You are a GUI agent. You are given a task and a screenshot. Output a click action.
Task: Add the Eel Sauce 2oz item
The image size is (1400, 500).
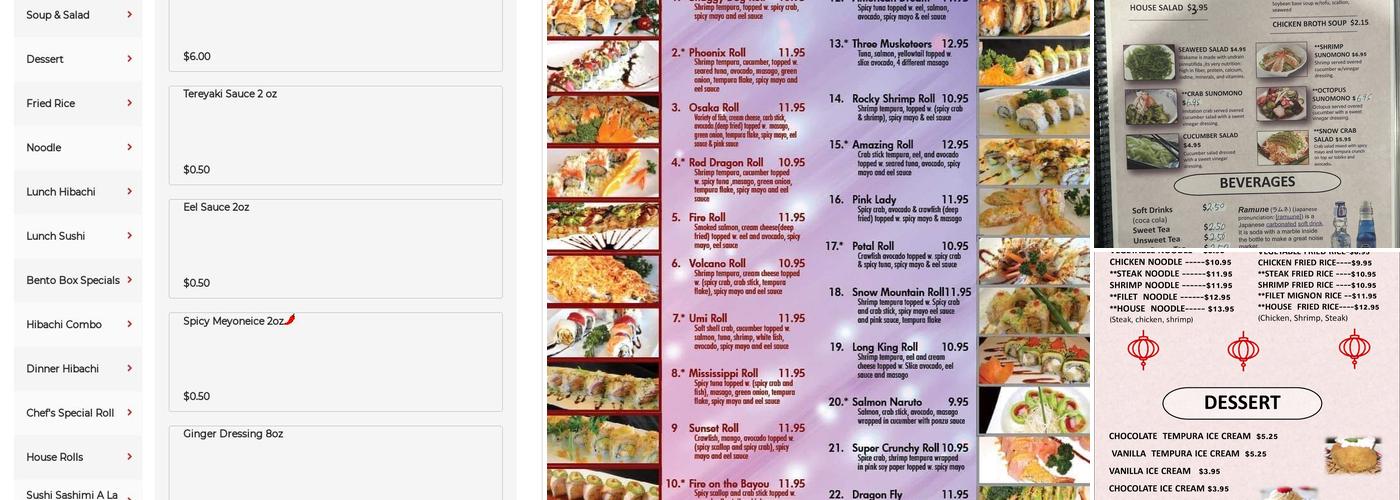point(335,248)
